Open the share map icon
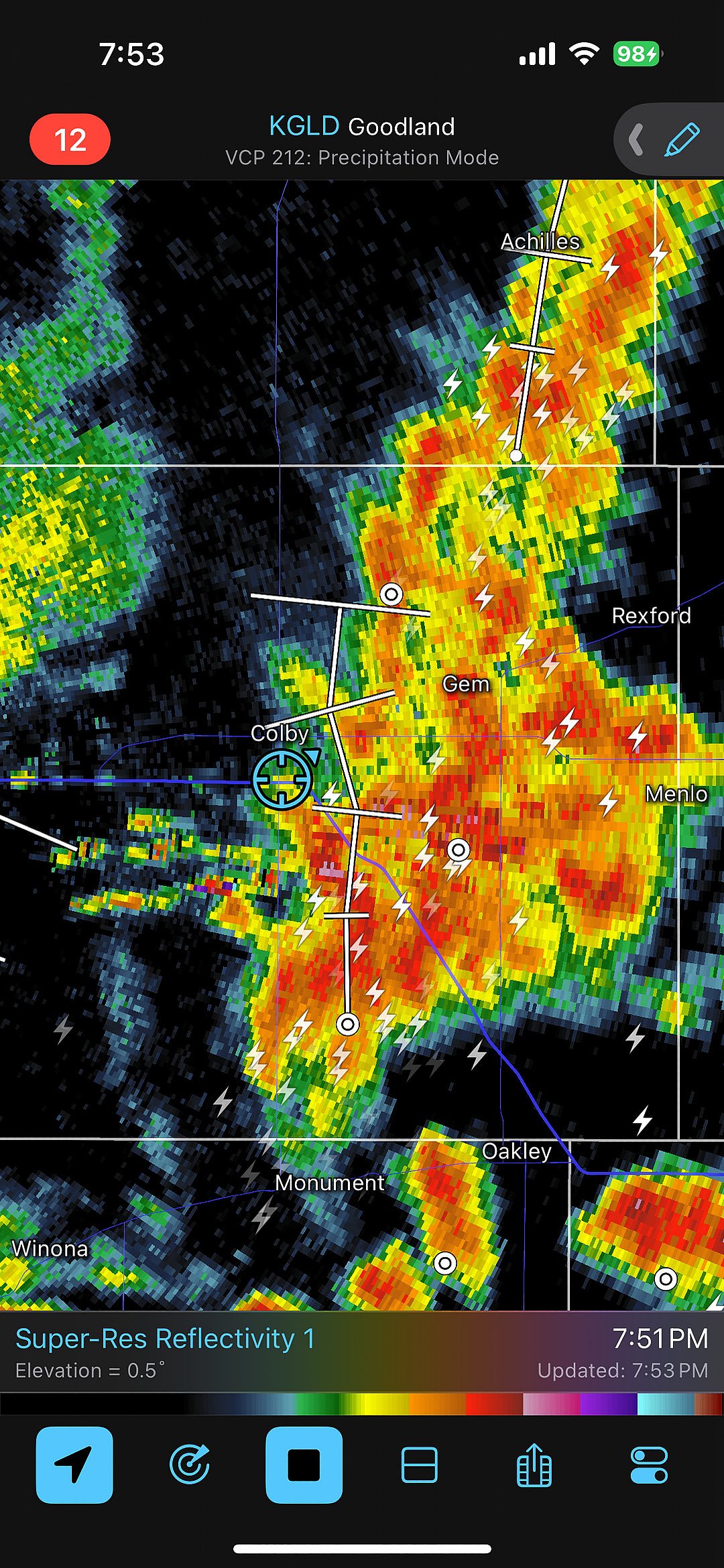Image resolution: width=724 pixels, height=1568 pixels. (534, 1465)
